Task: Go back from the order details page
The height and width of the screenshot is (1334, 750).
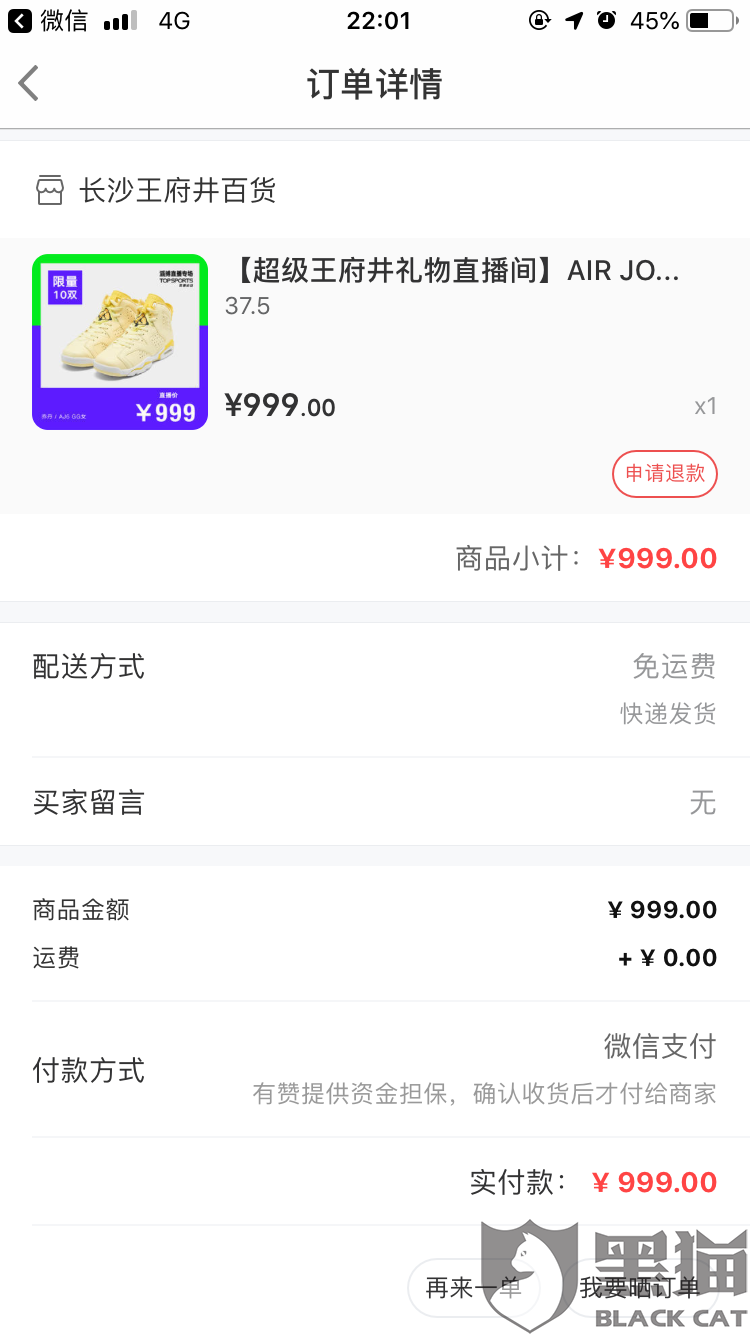Action: click(29, 84)
